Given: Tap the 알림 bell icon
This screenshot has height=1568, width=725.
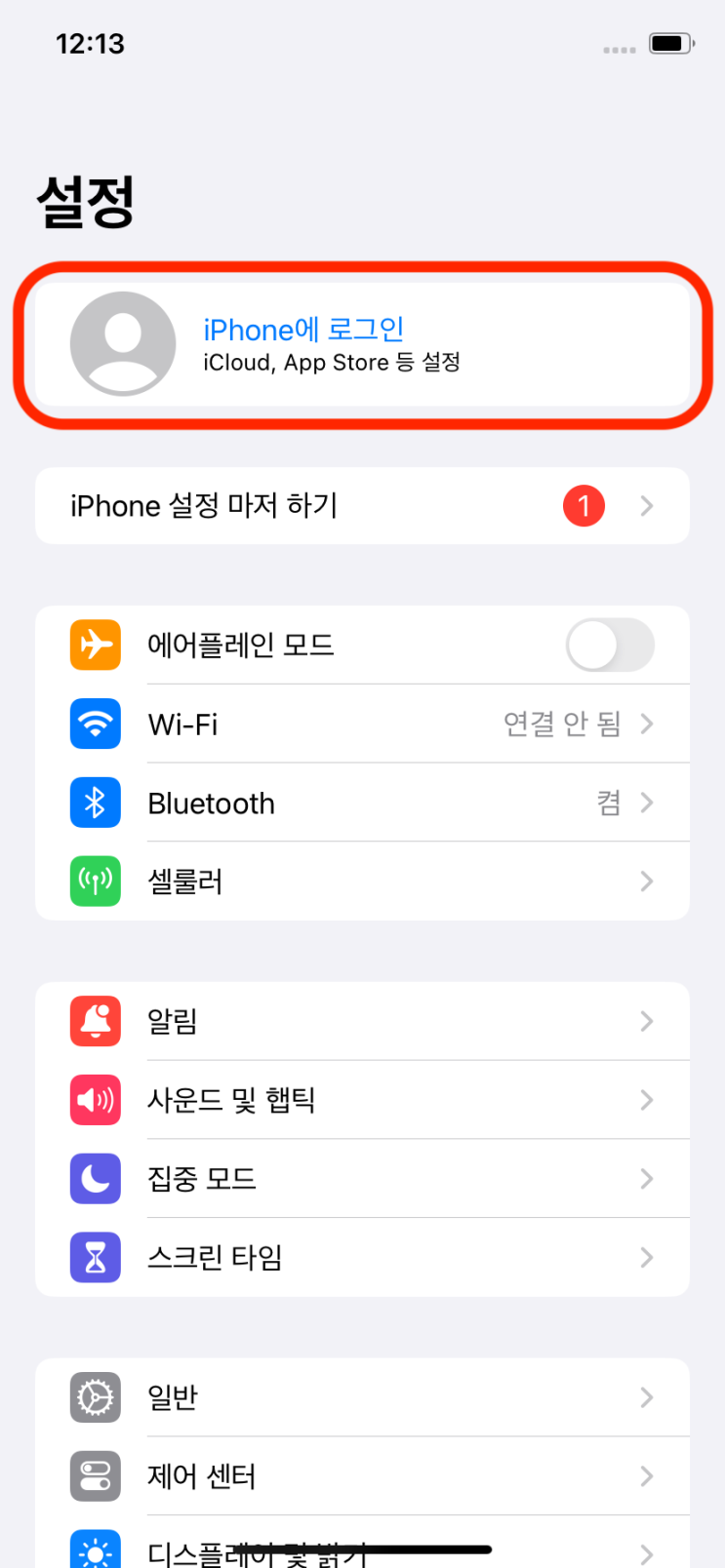Looking at the screenshot, I should [x=96, y=1021].
